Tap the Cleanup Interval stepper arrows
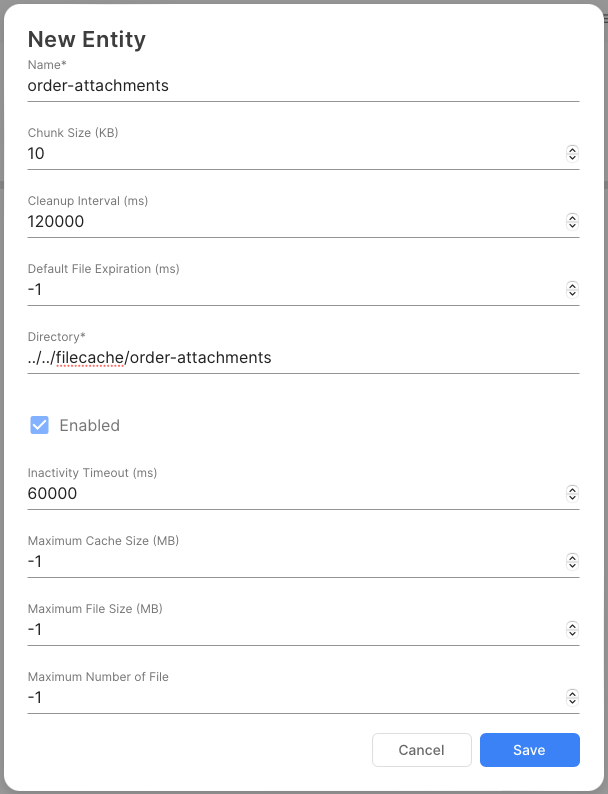This screenshot has width=608, height=794. pos(572,222)
